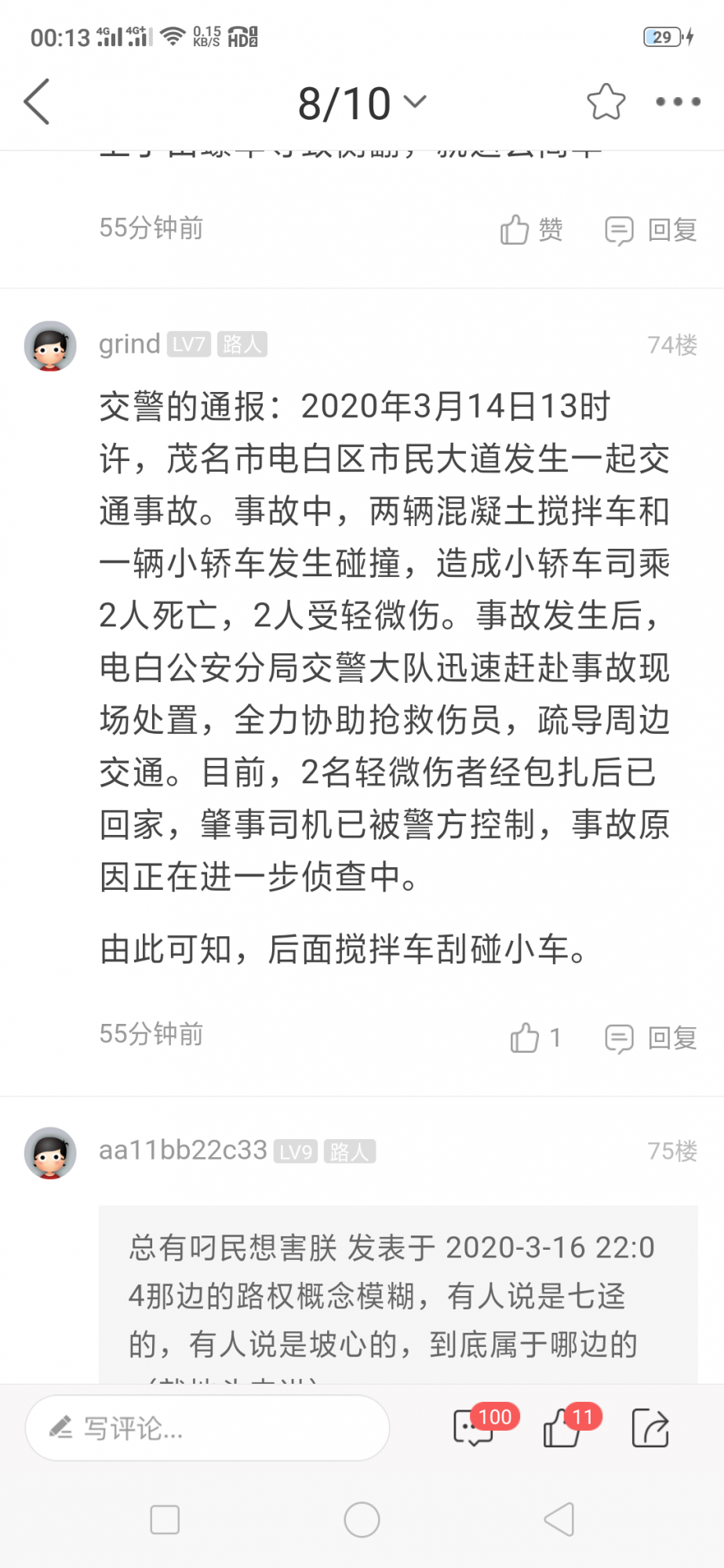Reply to the comment above grind's post

coord(651,230)
